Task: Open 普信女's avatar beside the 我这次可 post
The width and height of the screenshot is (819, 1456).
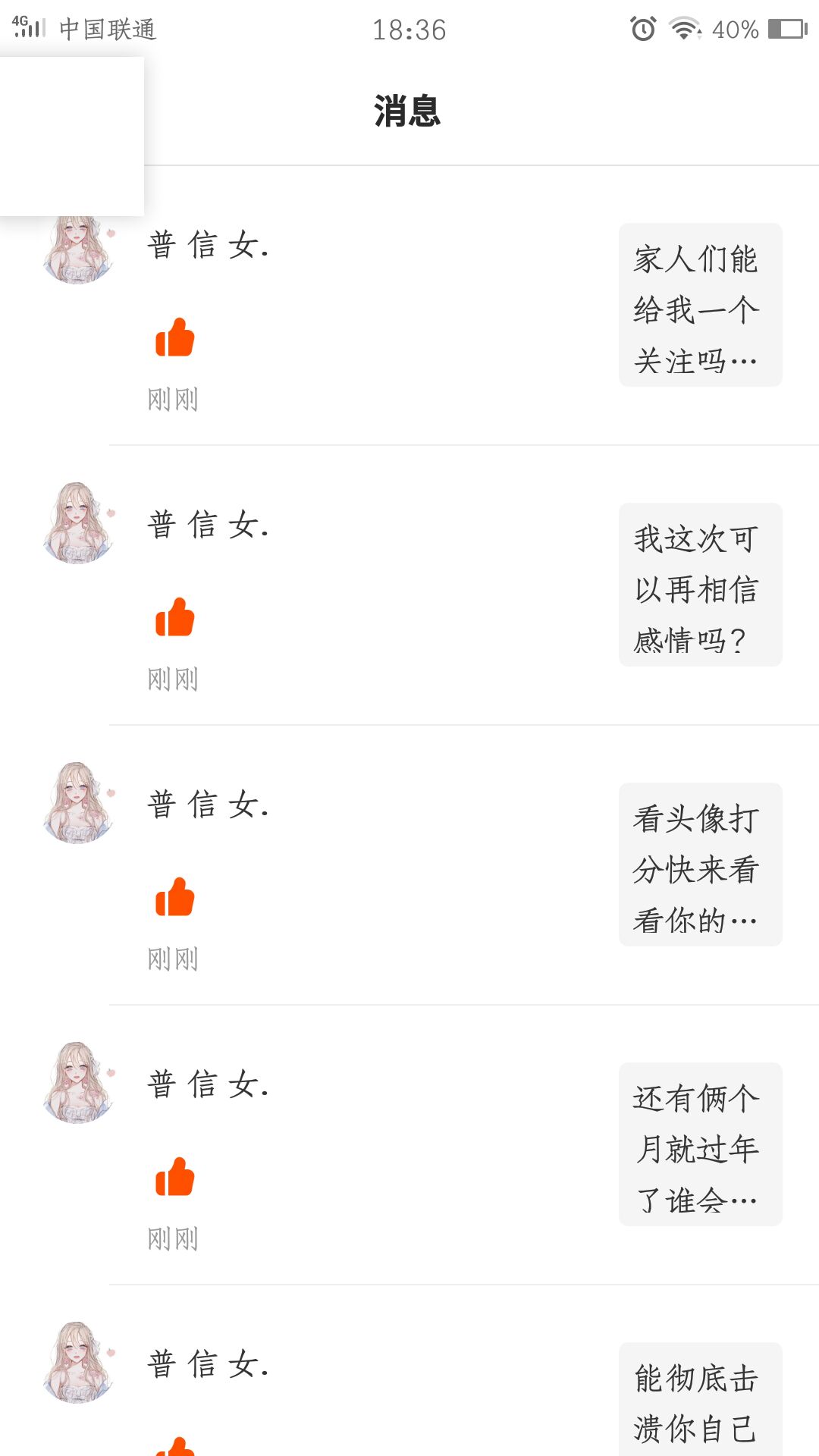Action: (78, 523)
